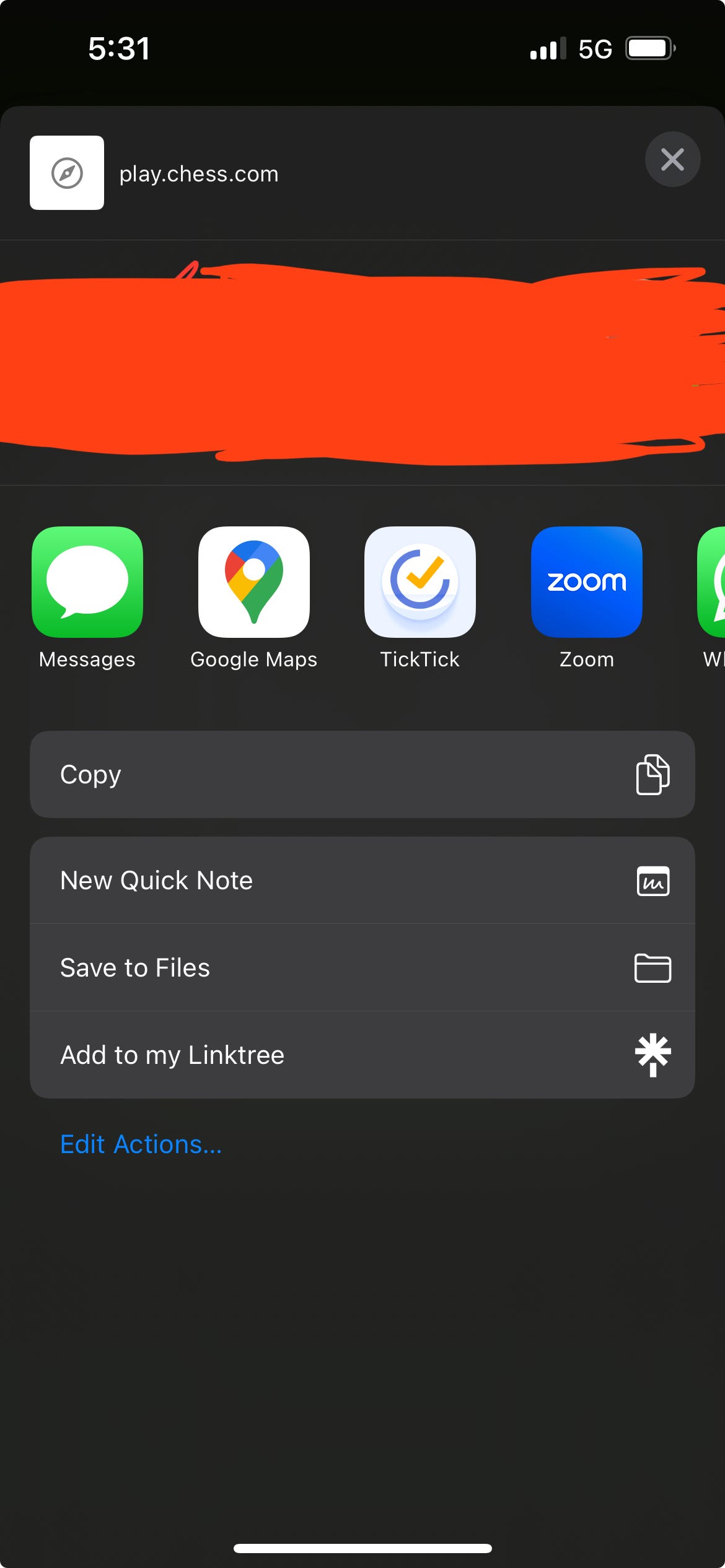725x1568 pixels.
Task: Close the share sheet
Action: pos(672,160)
